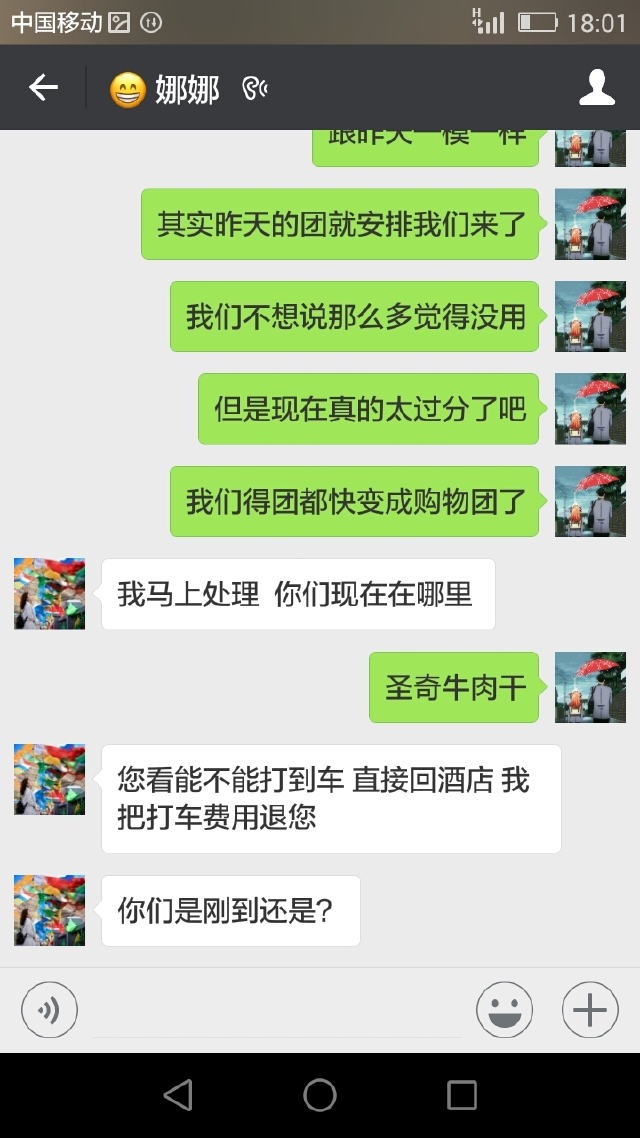Open the plus attachment menu
Viewport: 640px width, 1138px height.
pyautogui.click(x=590, y=1010)
